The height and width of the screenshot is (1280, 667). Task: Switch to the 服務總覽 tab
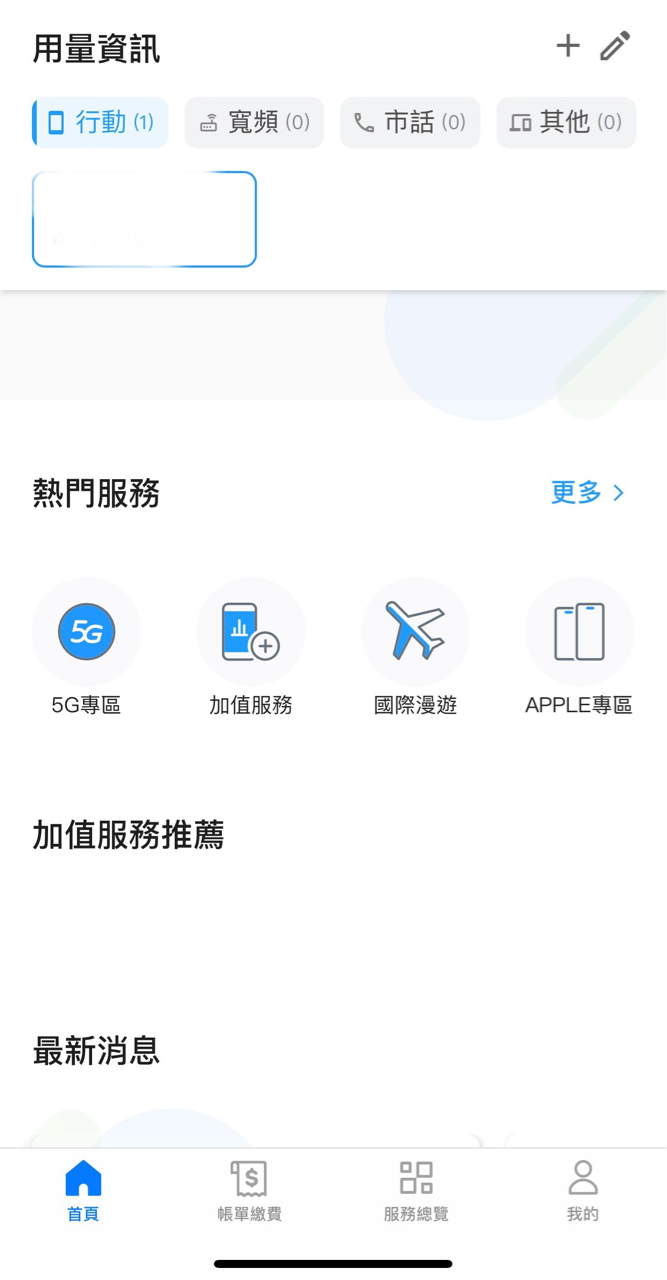pos(416,1191)
